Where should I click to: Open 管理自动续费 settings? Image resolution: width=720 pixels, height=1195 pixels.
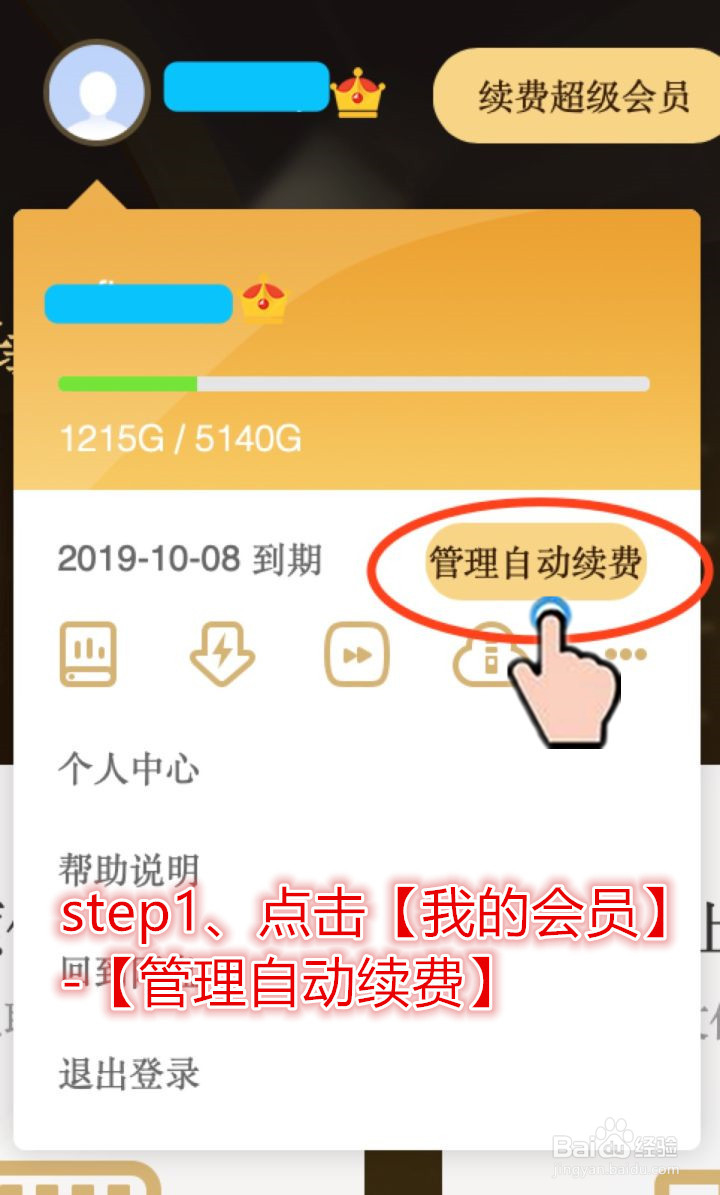(534, 562)
